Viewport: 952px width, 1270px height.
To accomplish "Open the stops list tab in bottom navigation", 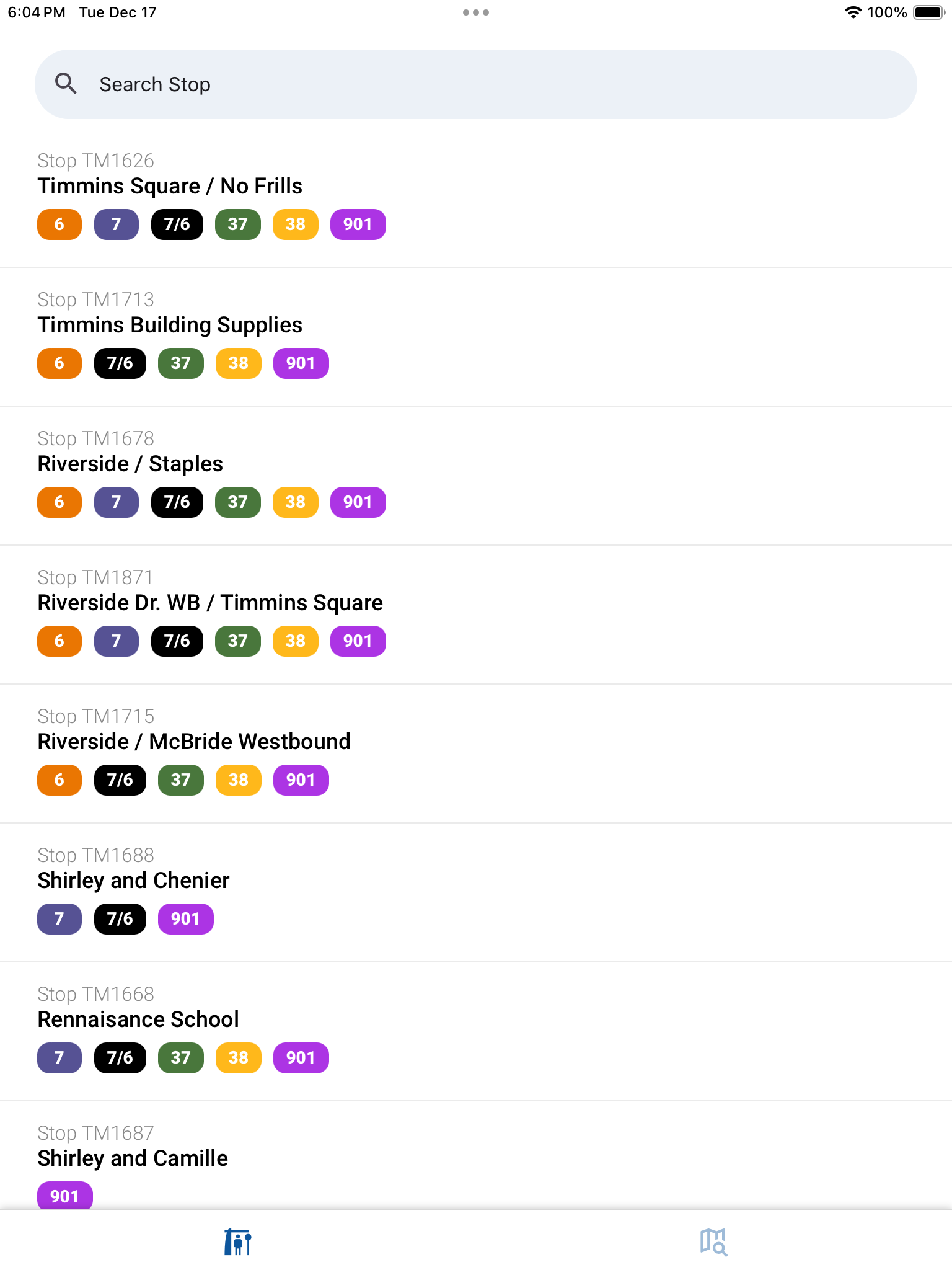I will [237, 1241].
